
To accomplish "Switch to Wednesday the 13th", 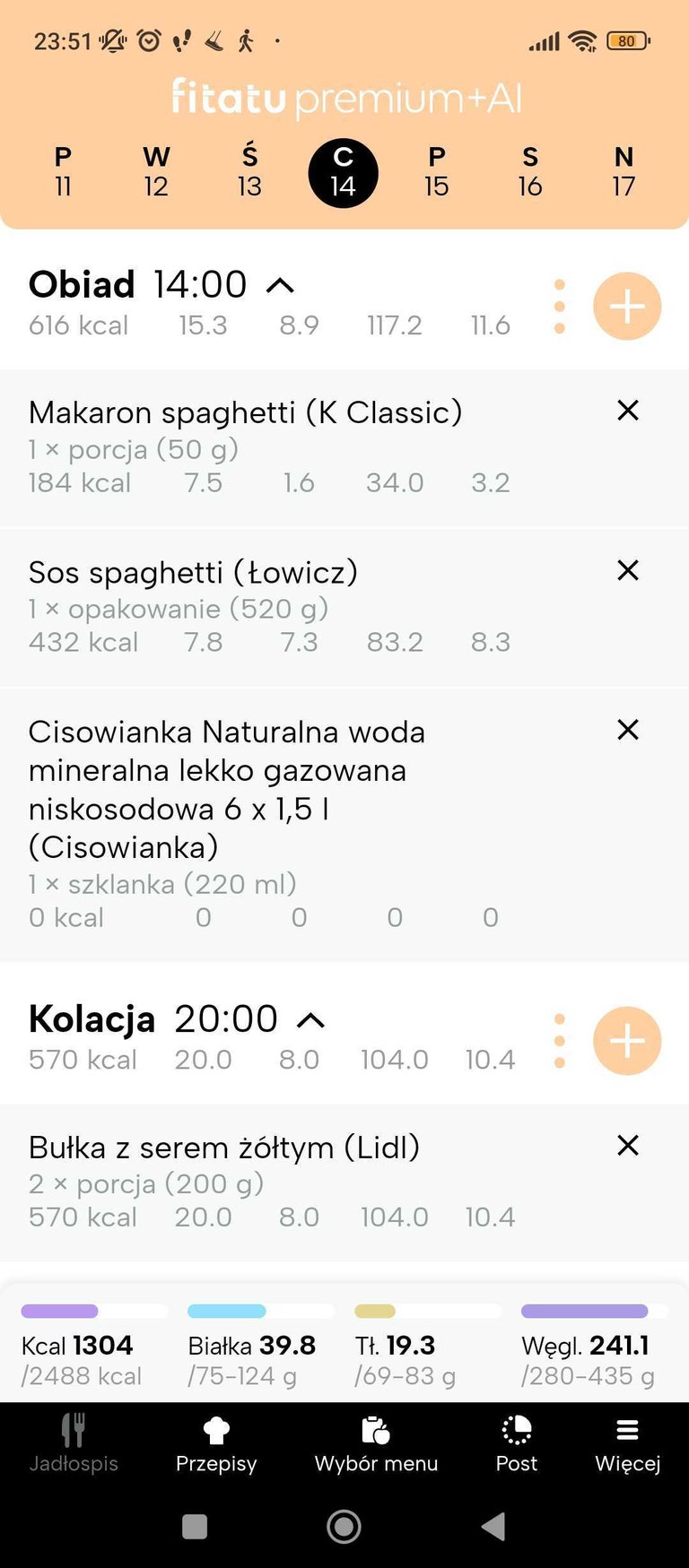I will (x=249, y=171).
